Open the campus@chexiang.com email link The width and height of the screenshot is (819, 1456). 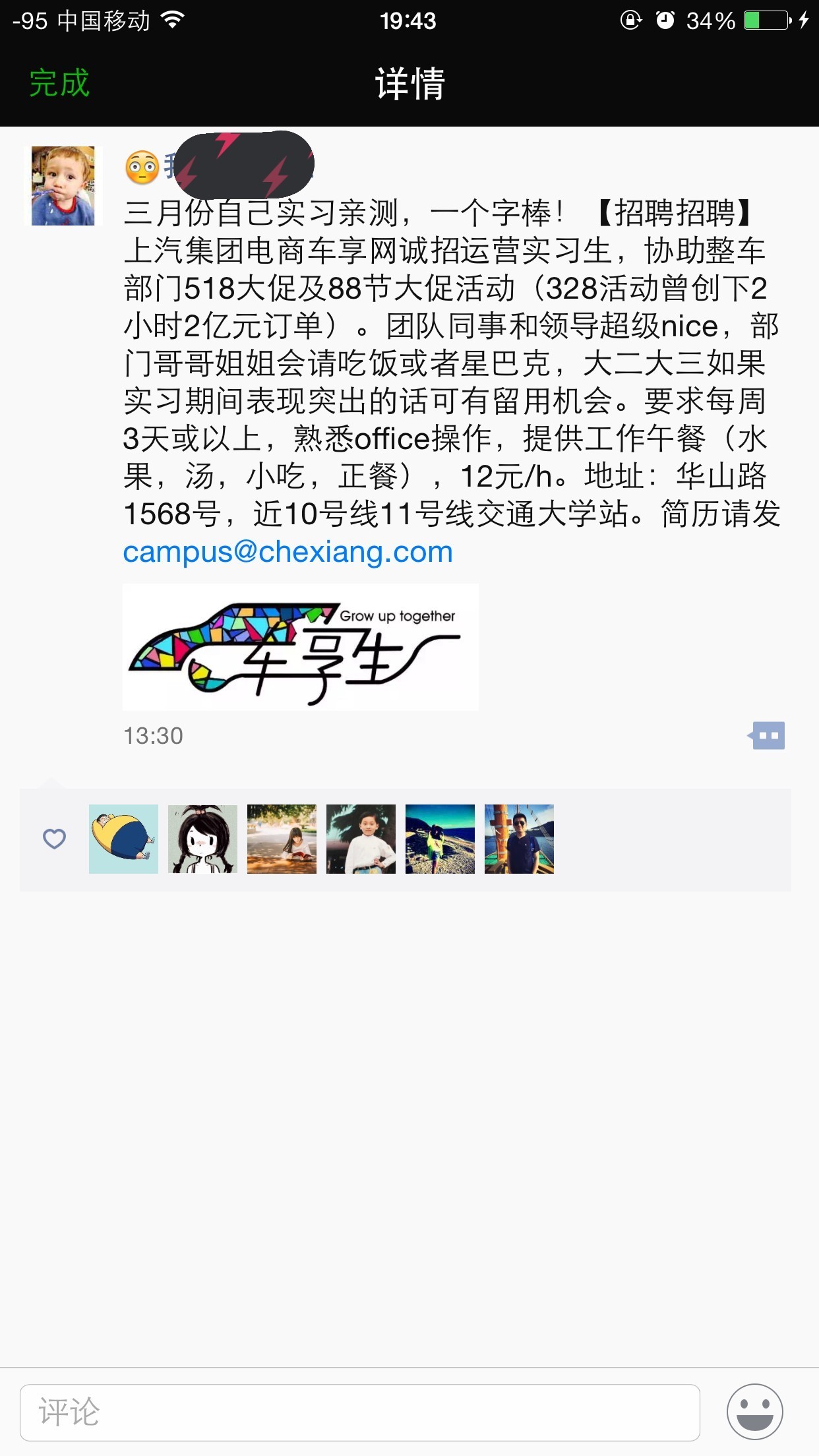click(x=288, y=552)
